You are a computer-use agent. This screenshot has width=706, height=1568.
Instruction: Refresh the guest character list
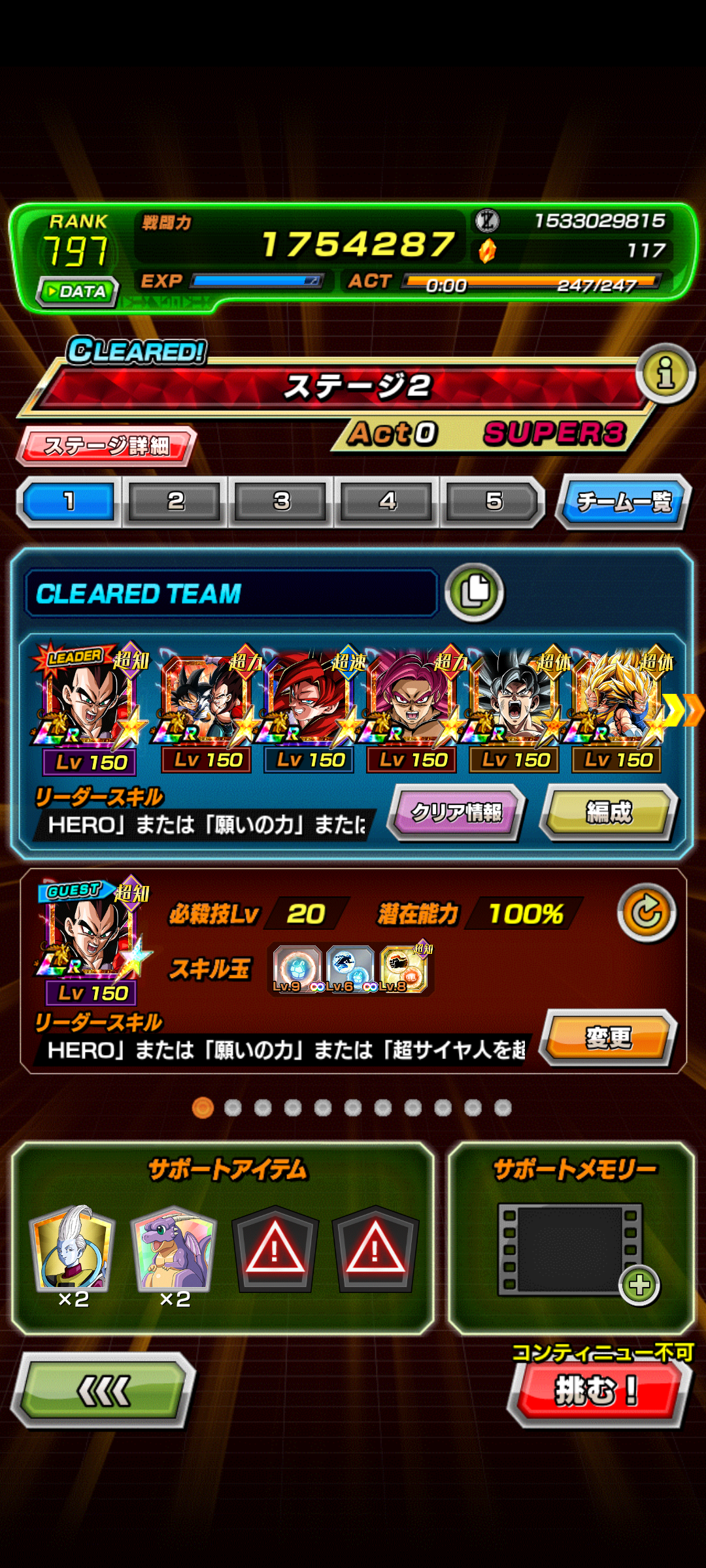(x=647, y=913)
